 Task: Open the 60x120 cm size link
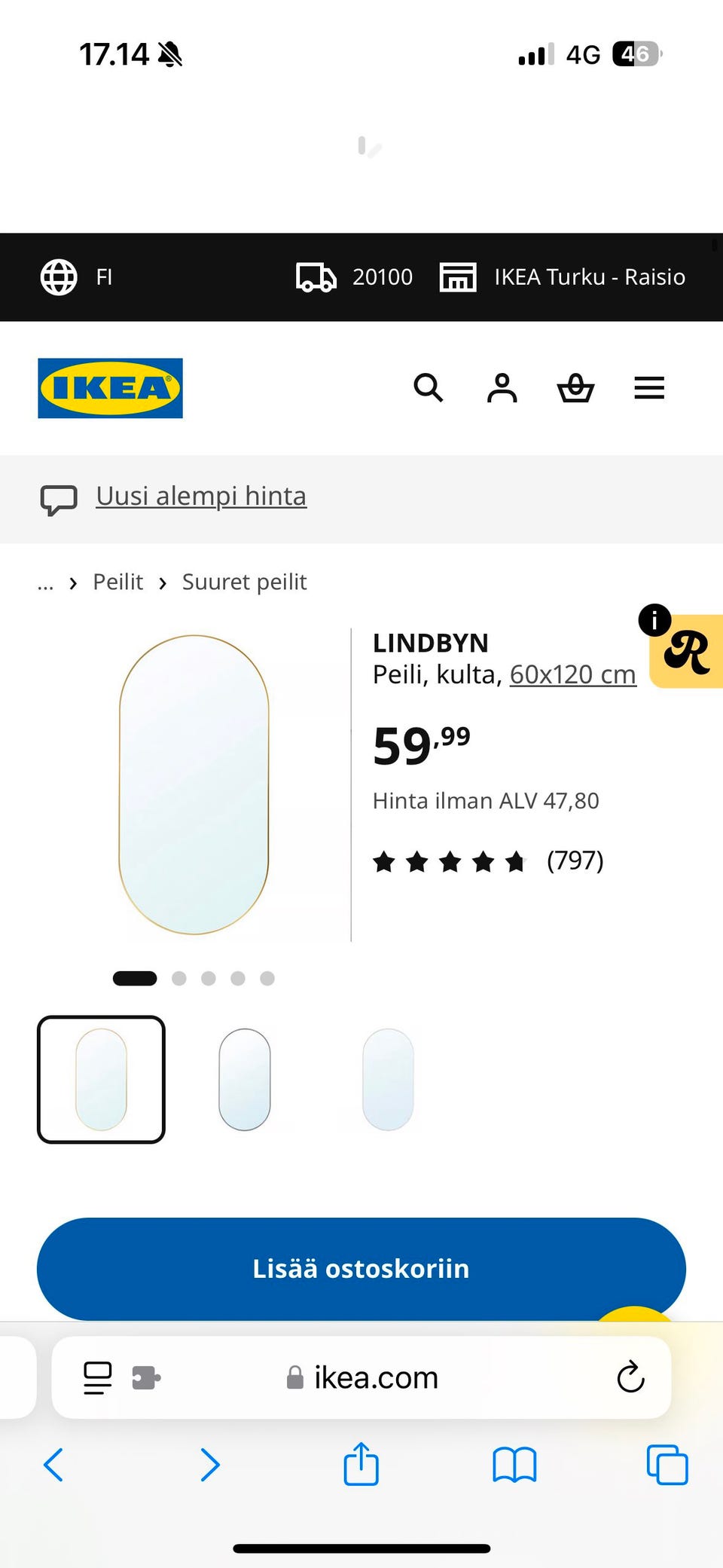573,674
